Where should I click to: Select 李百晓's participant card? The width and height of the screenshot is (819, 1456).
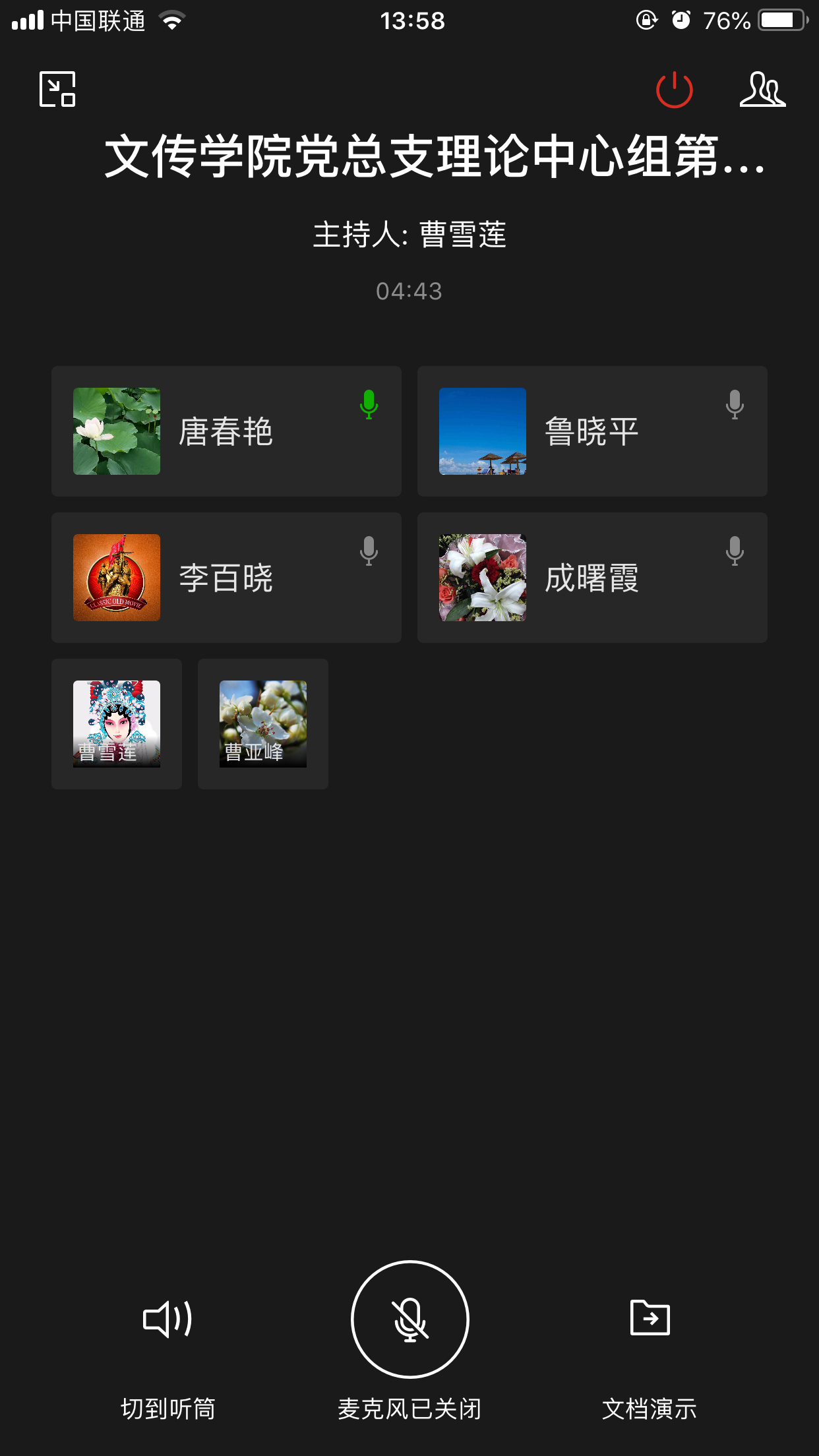pos(226,578)
